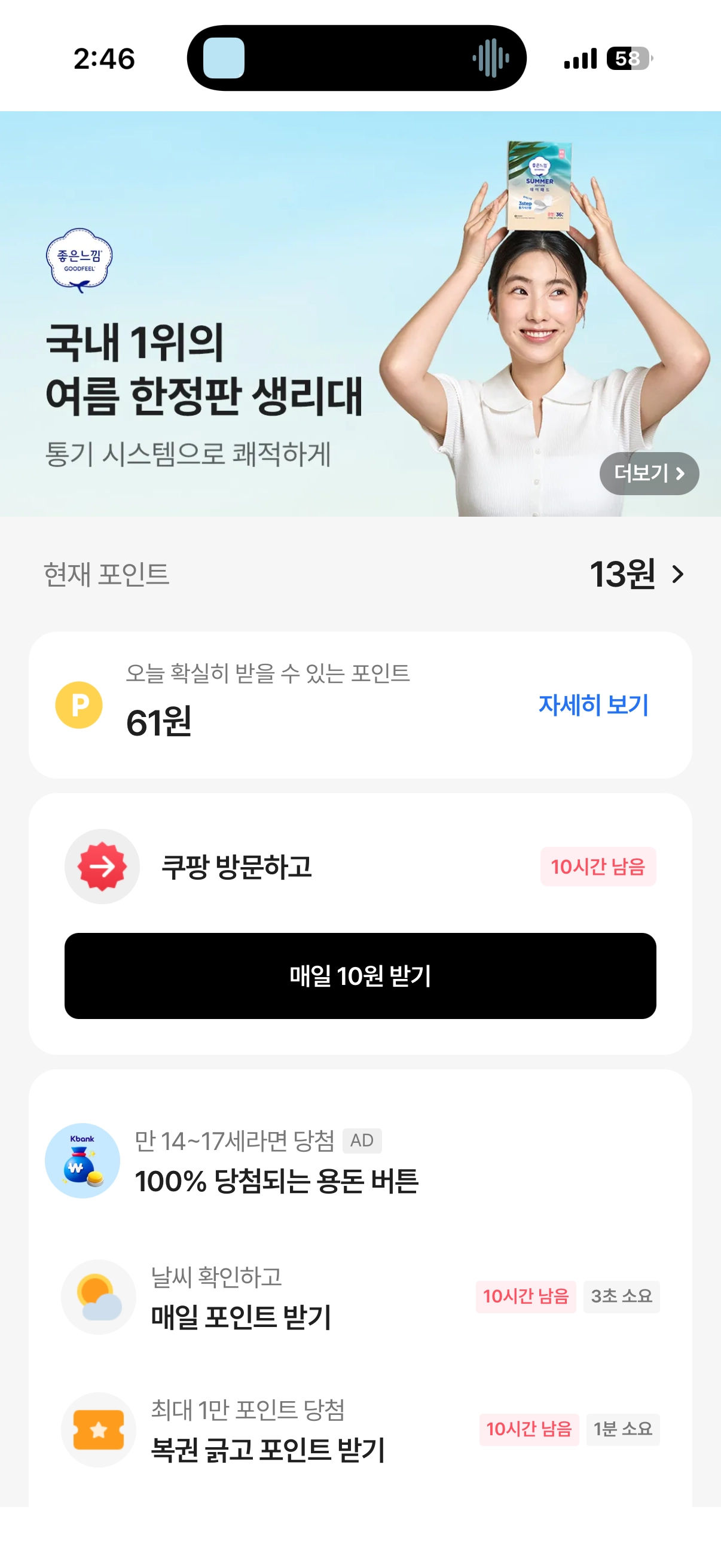Open the 좋은느낌 summer pad ad banner
The image size is (721, 1568).
pyautogui.click(x=243, y=365)
